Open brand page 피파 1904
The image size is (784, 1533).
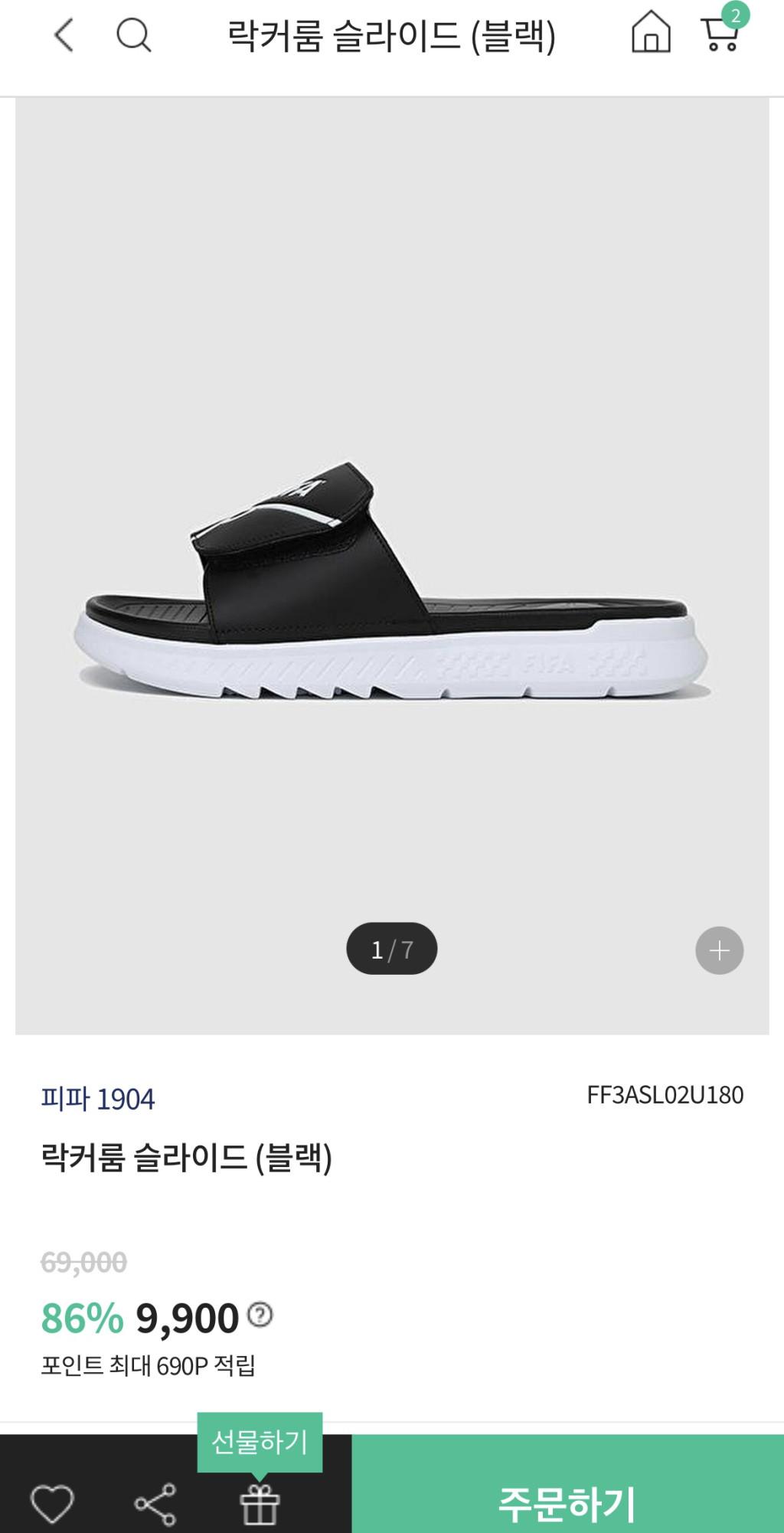[98, 1099]
